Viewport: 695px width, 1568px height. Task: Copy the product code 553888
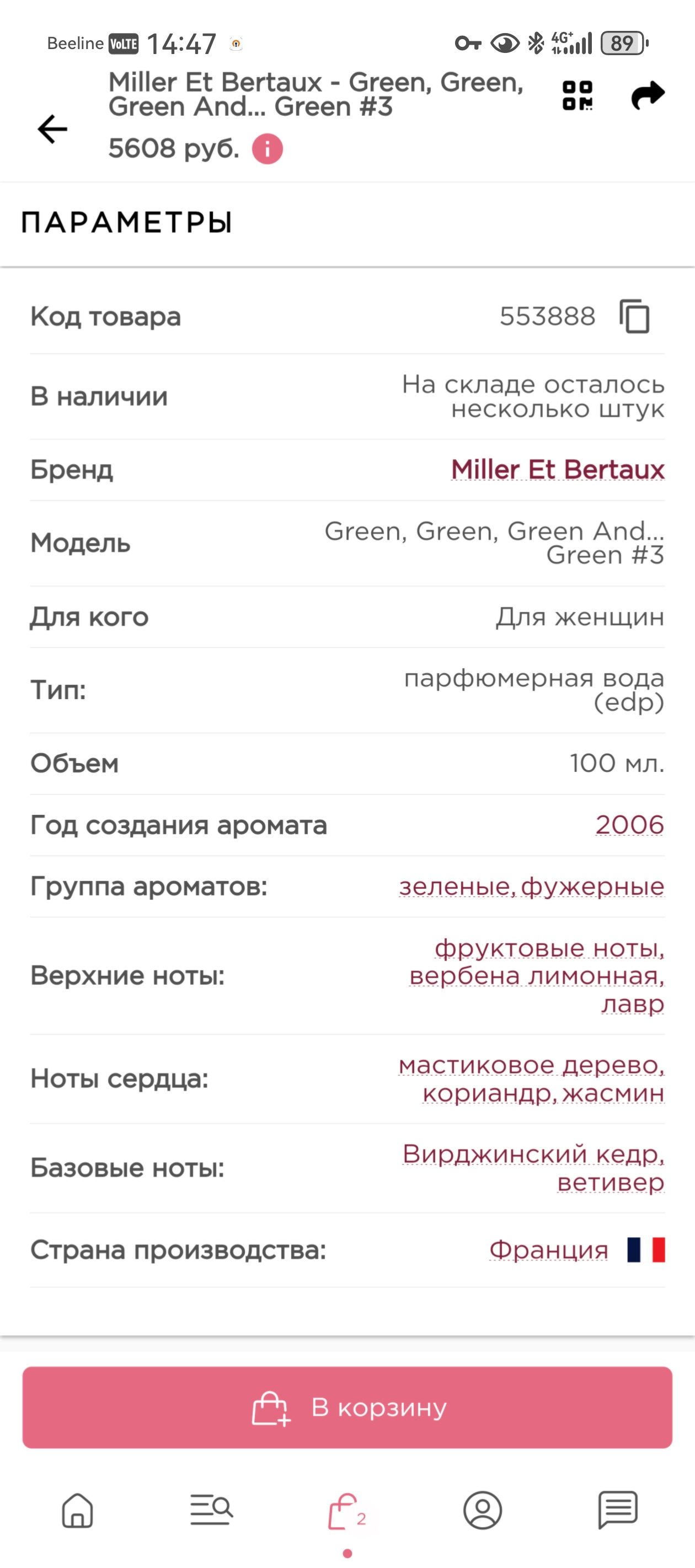tap(635, 316)
